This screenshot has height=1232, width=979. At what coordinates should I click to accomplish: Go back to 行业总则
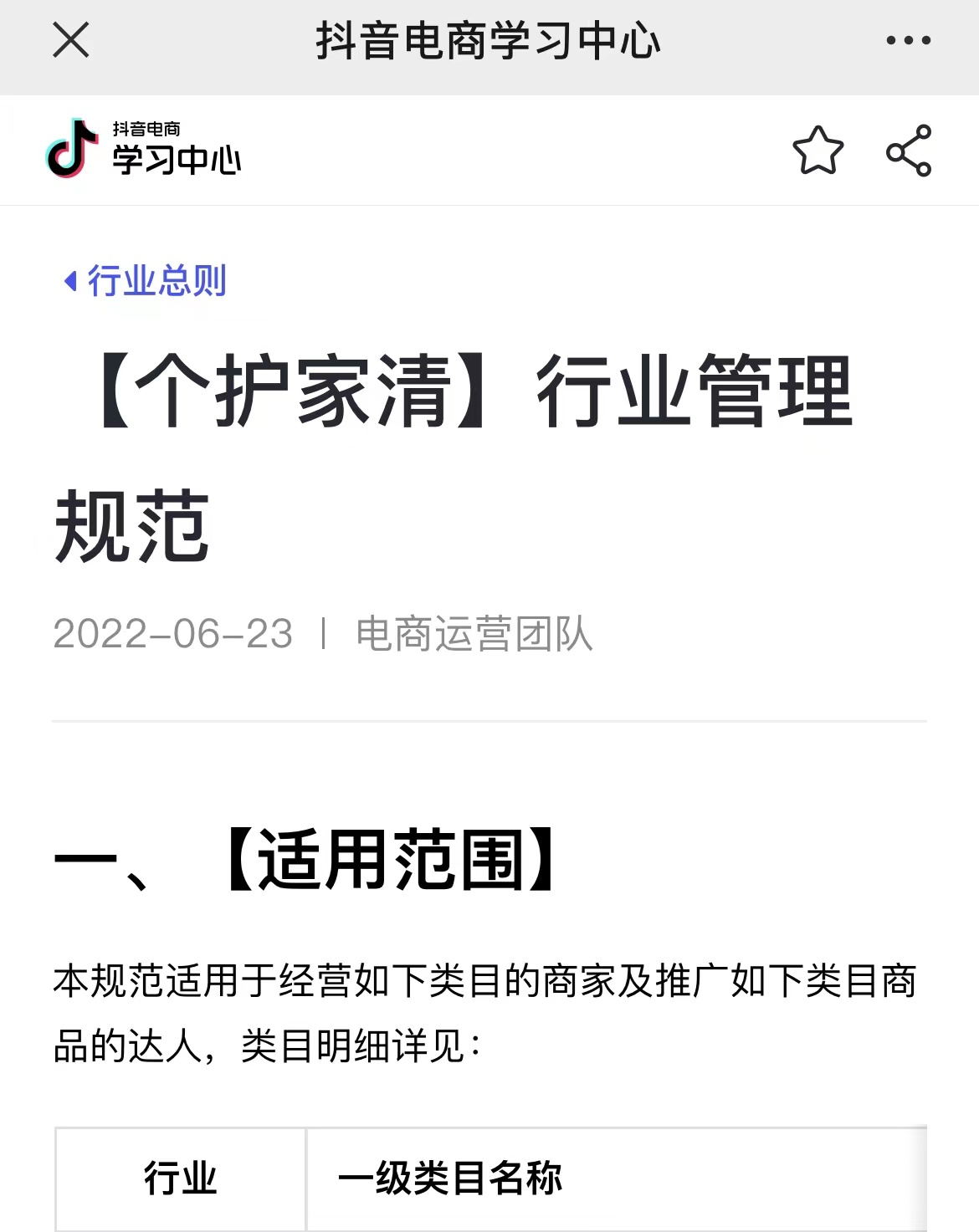pyautogui.click(x=146, y=280)
